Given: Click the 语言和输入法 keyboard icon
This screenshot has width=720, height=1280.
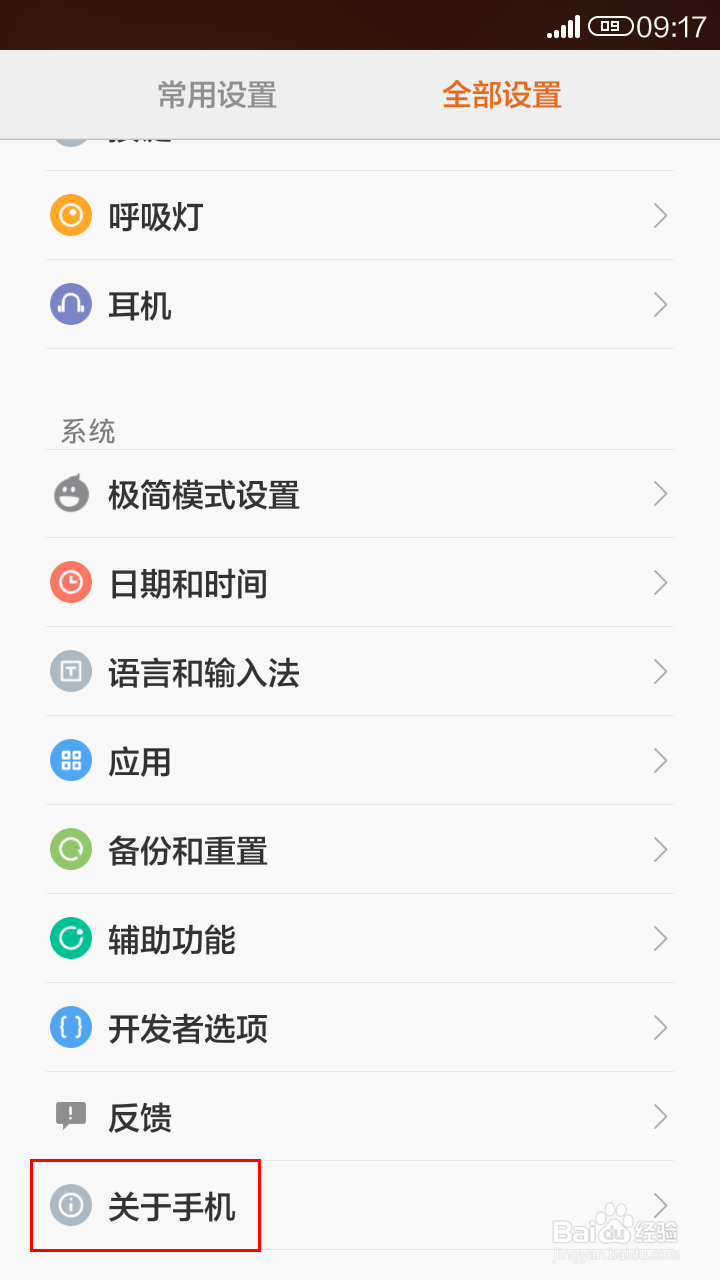Looking at the screenshot, I should tap(70, 671).
